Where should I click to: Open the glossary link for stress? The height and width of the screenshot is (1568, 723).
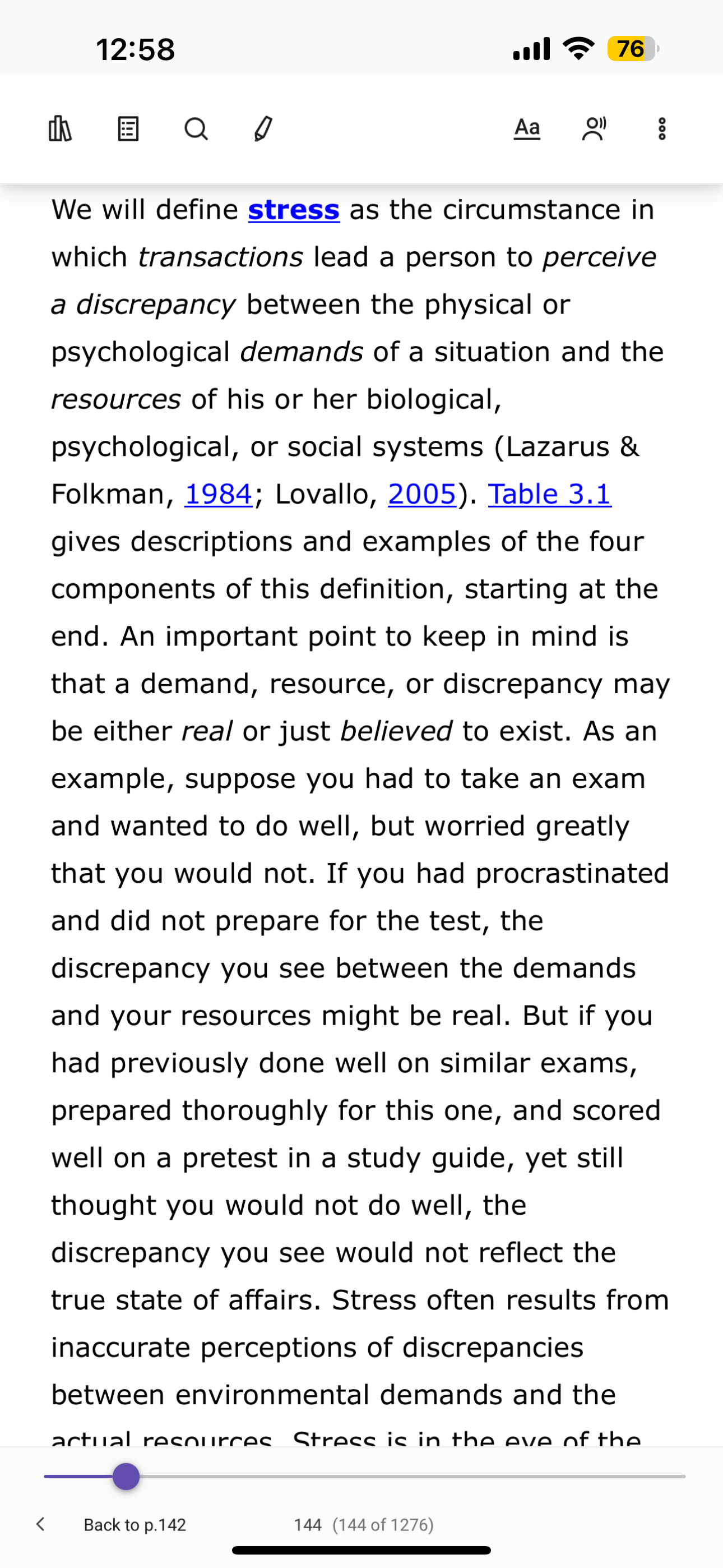pyautogui.click(x=294, y=210)
